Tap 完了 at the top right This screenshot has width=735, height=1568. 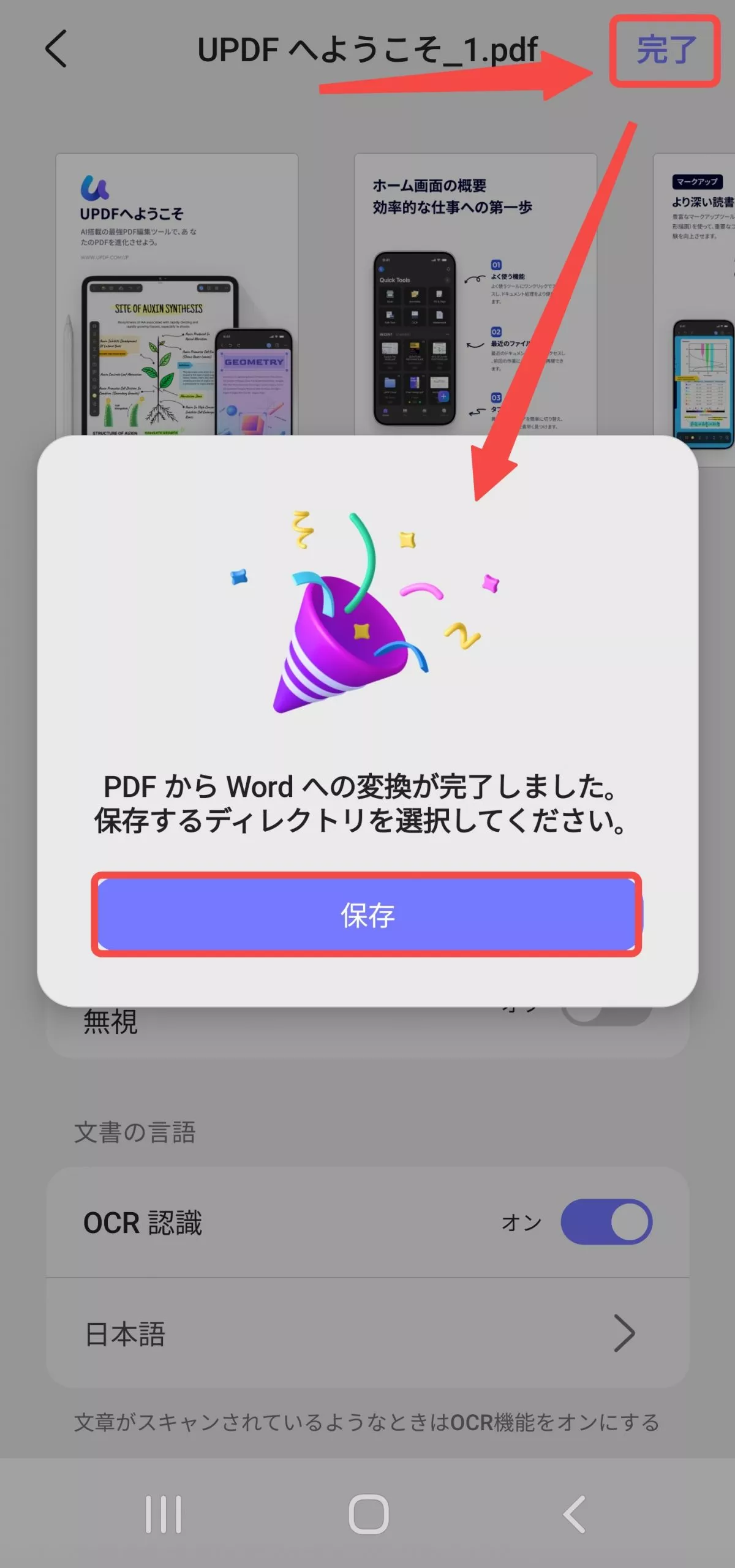666,50
